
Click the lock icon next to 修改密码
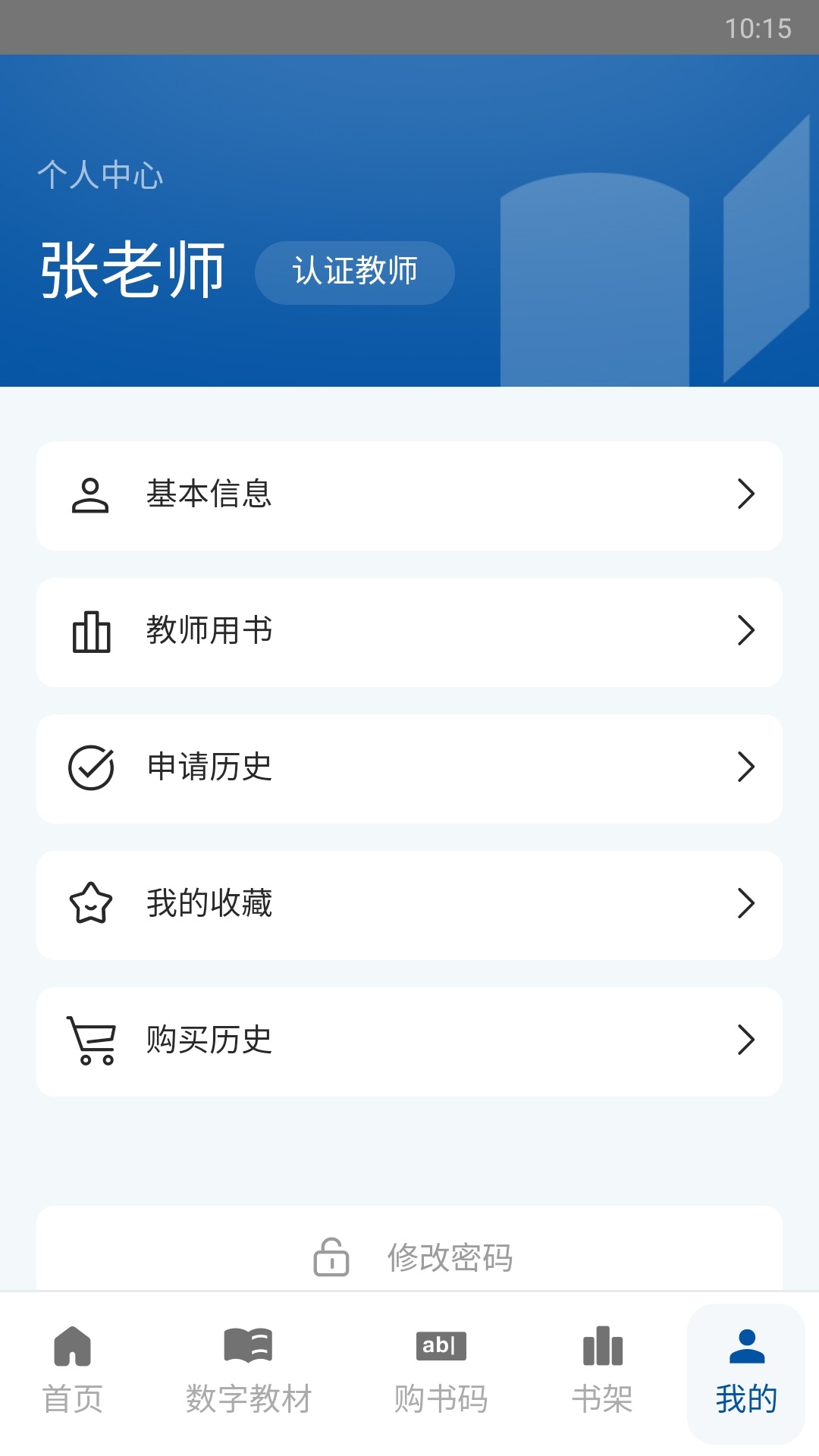(x=331, y=1257)
